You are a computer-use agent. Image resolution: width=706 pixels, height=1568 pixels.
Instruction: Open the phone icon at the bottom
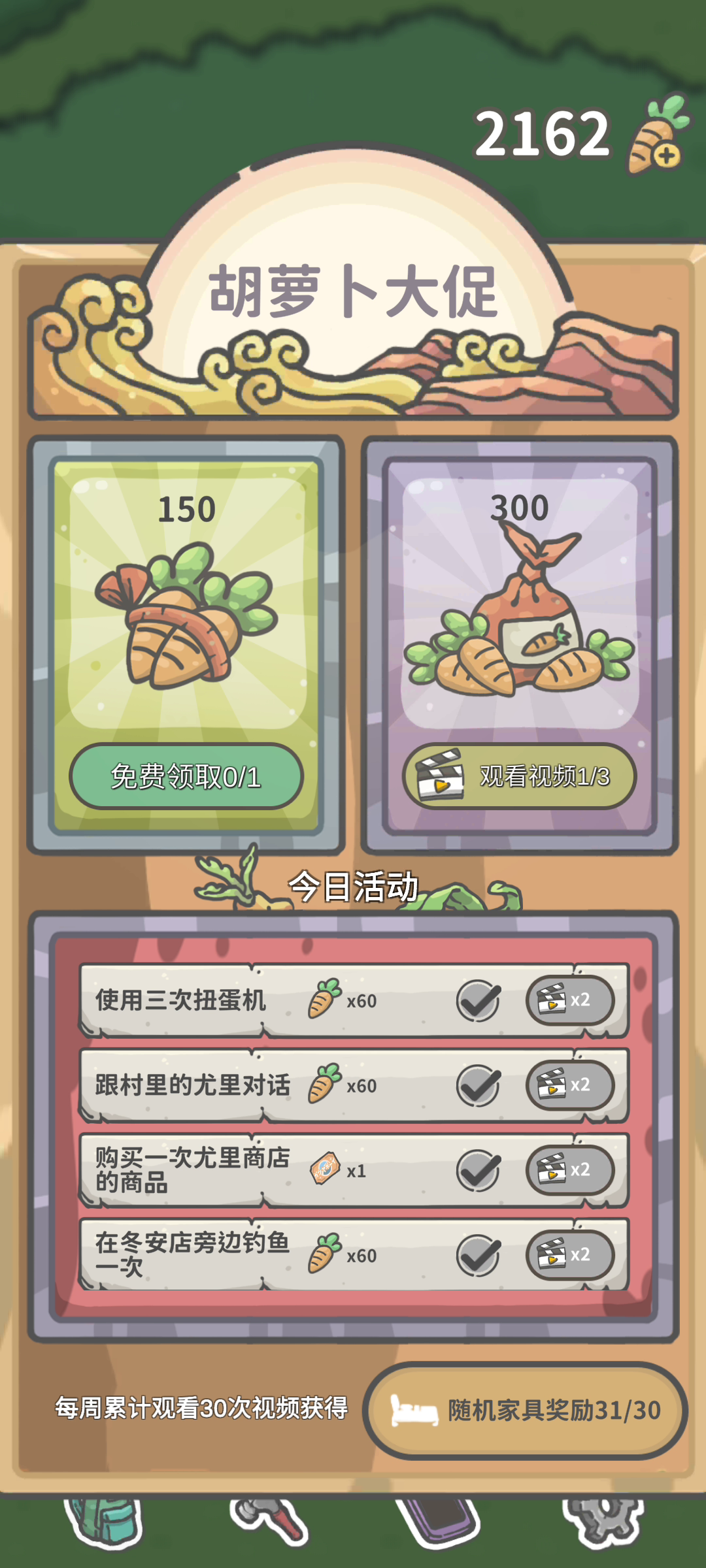[x=438, y=1522]
